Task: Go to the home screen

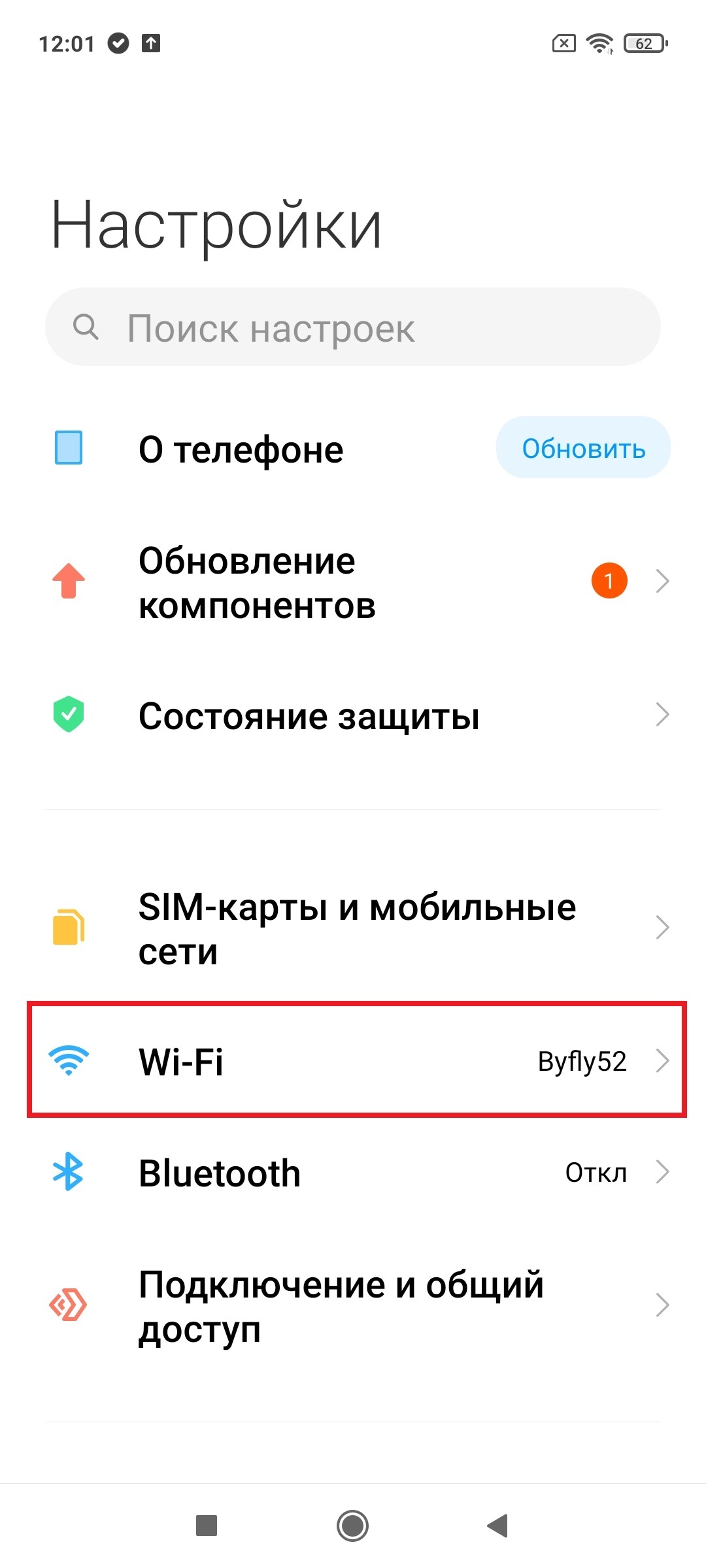Action: [353, 1526]
